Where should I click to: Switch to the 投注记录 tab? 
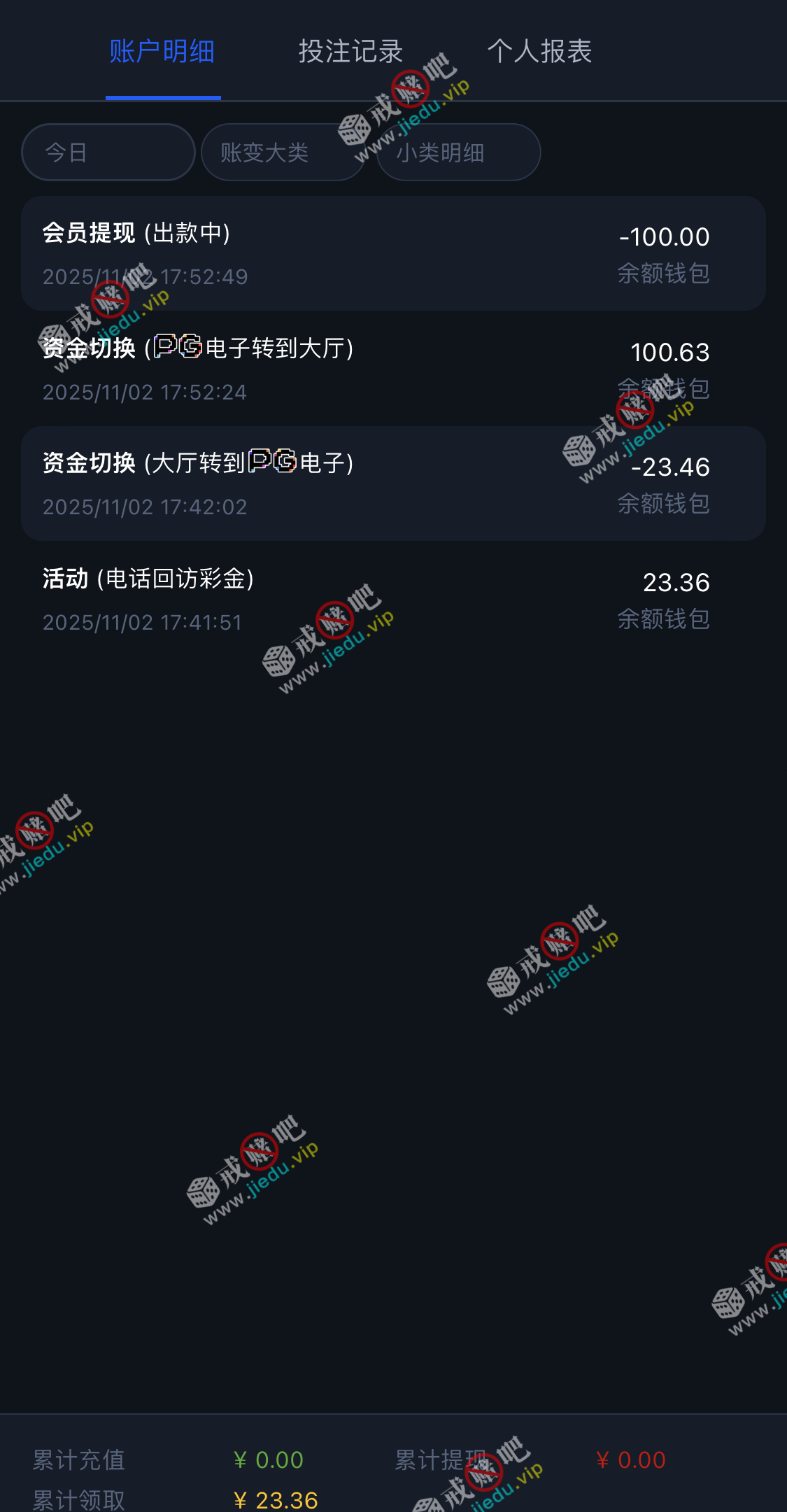click(x=350, y=52)
